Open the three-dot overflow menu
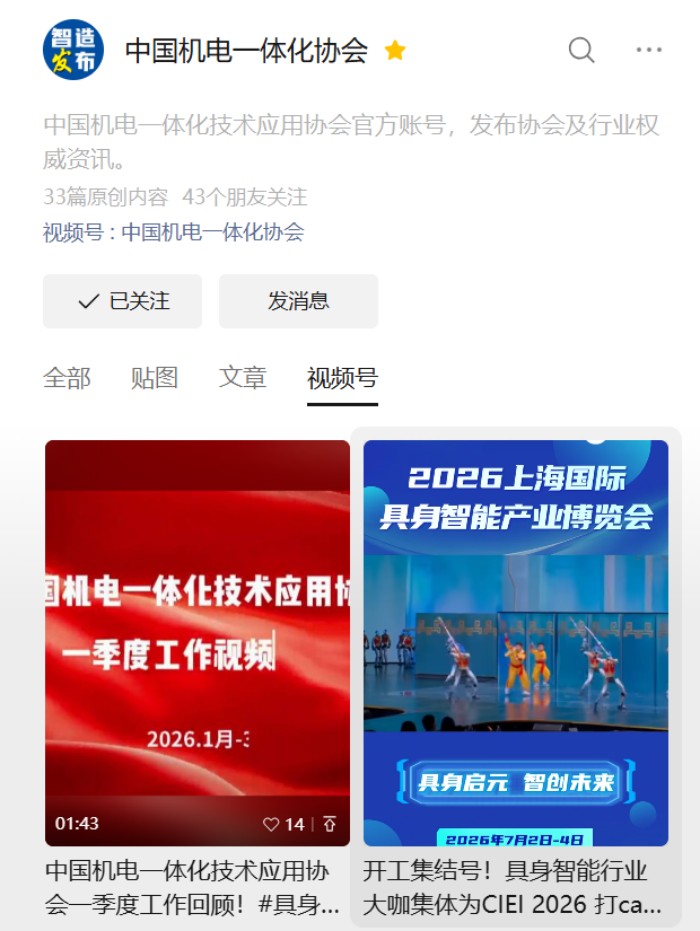Image resolution: width=700 pixels, height=931 pixels. pyautogui.click(x=649, y=50)
